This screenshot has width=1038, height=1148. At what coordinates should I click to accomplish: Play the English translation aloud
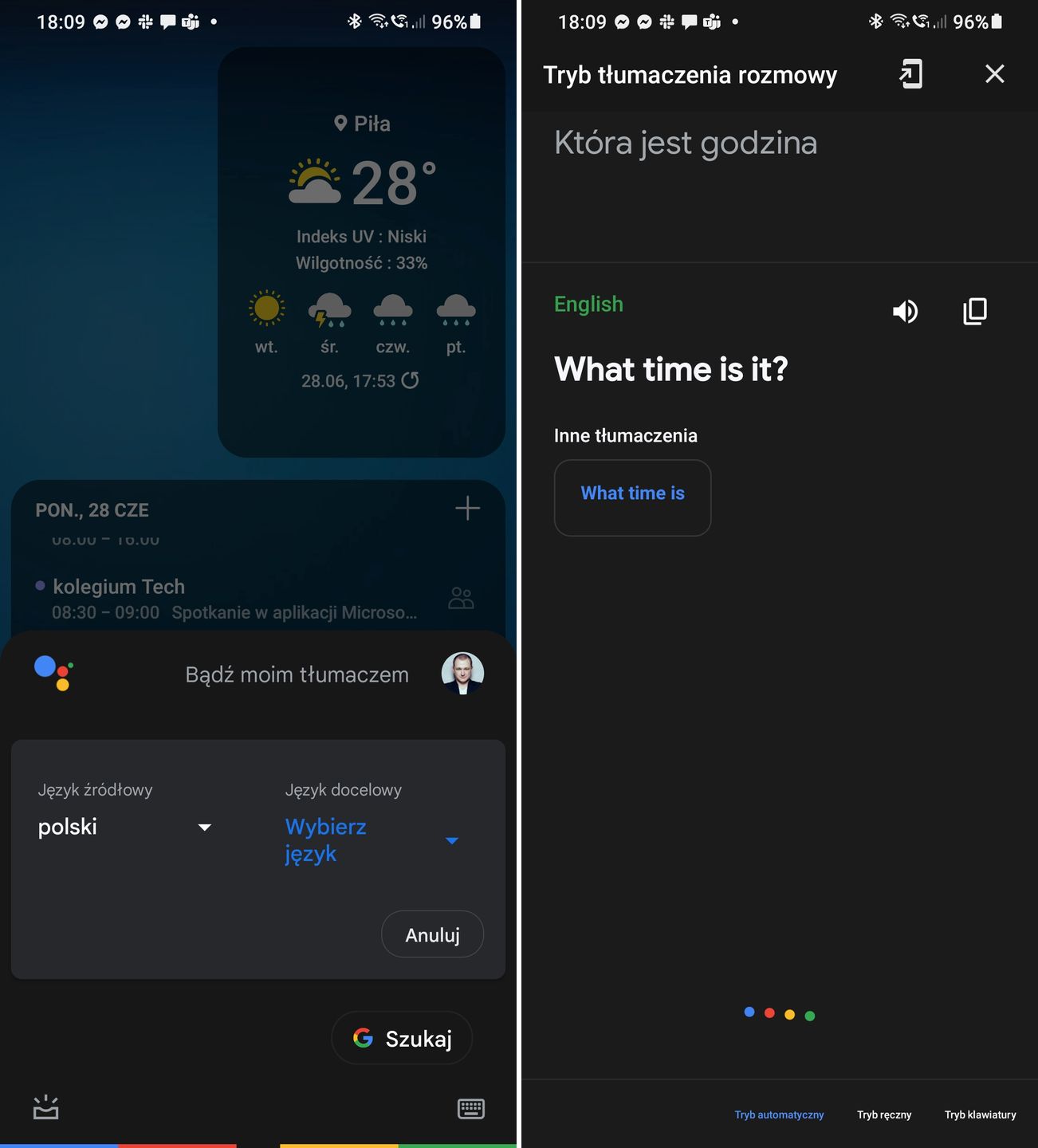coord(905,311)
